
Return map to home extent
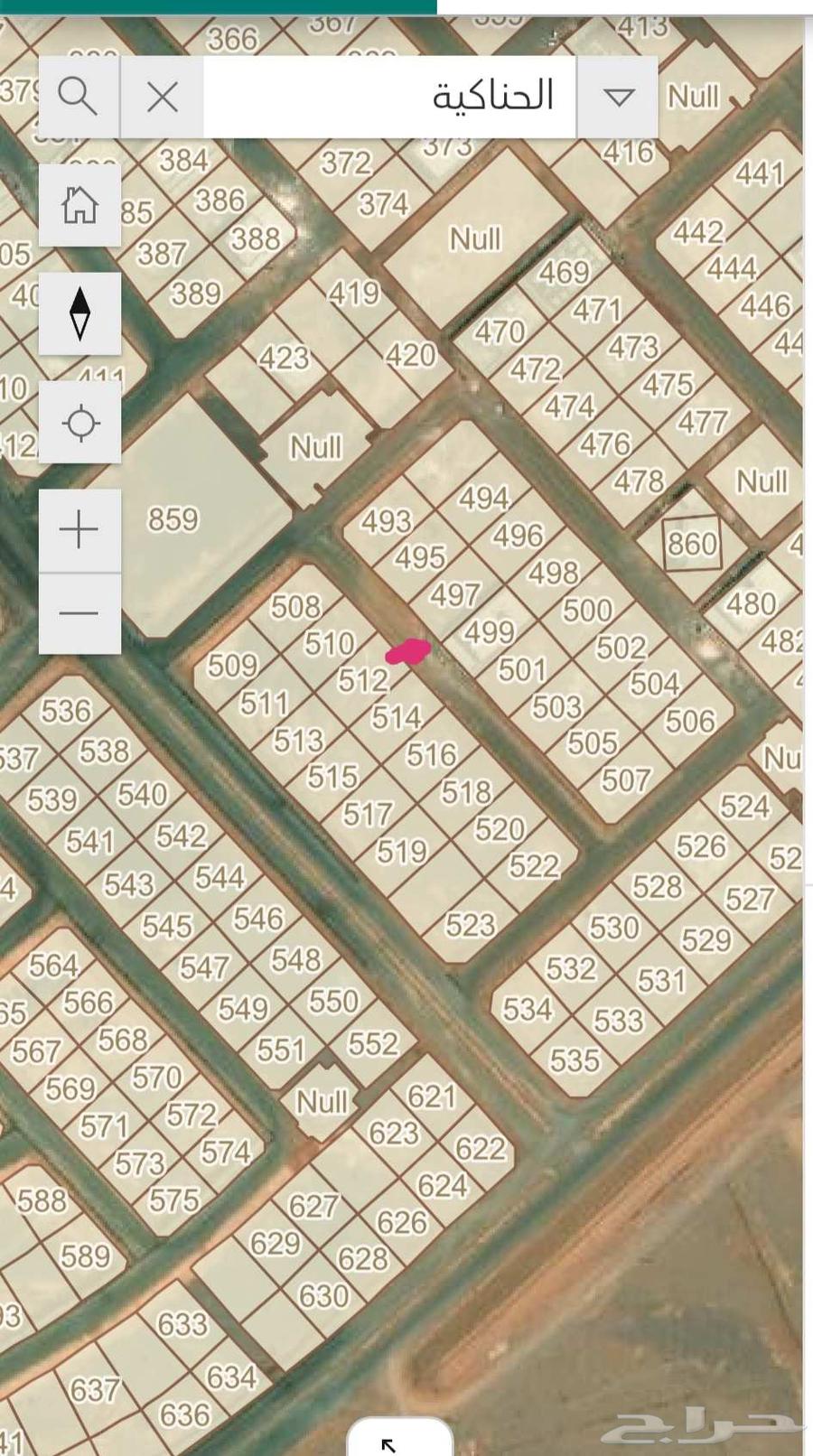click(79, 204)
